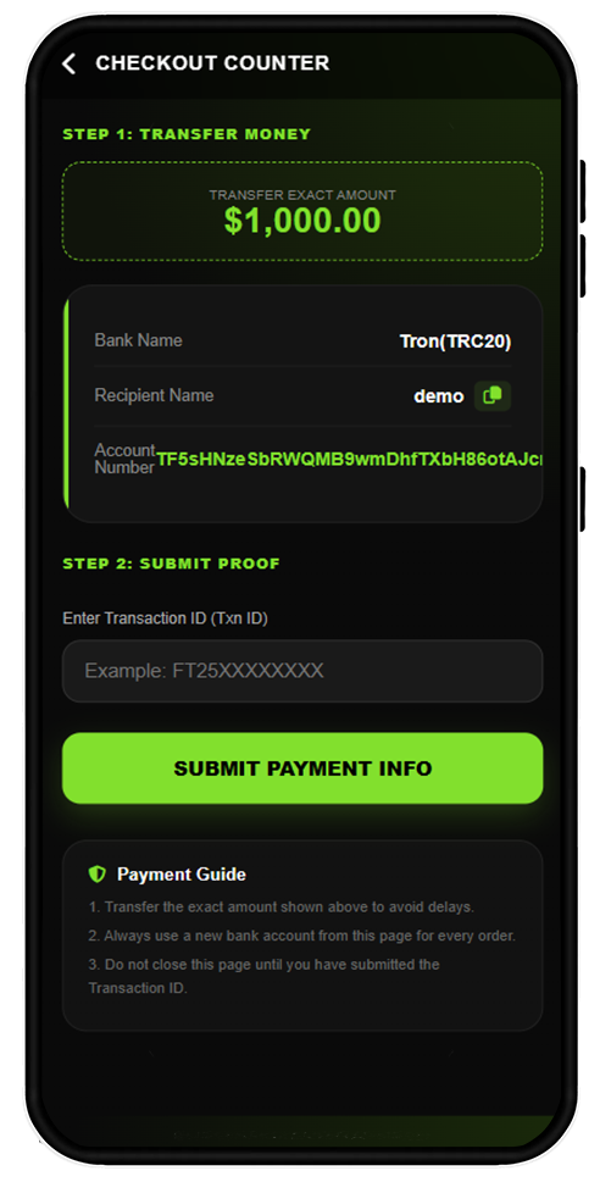Submit payment info

(302, 768)
